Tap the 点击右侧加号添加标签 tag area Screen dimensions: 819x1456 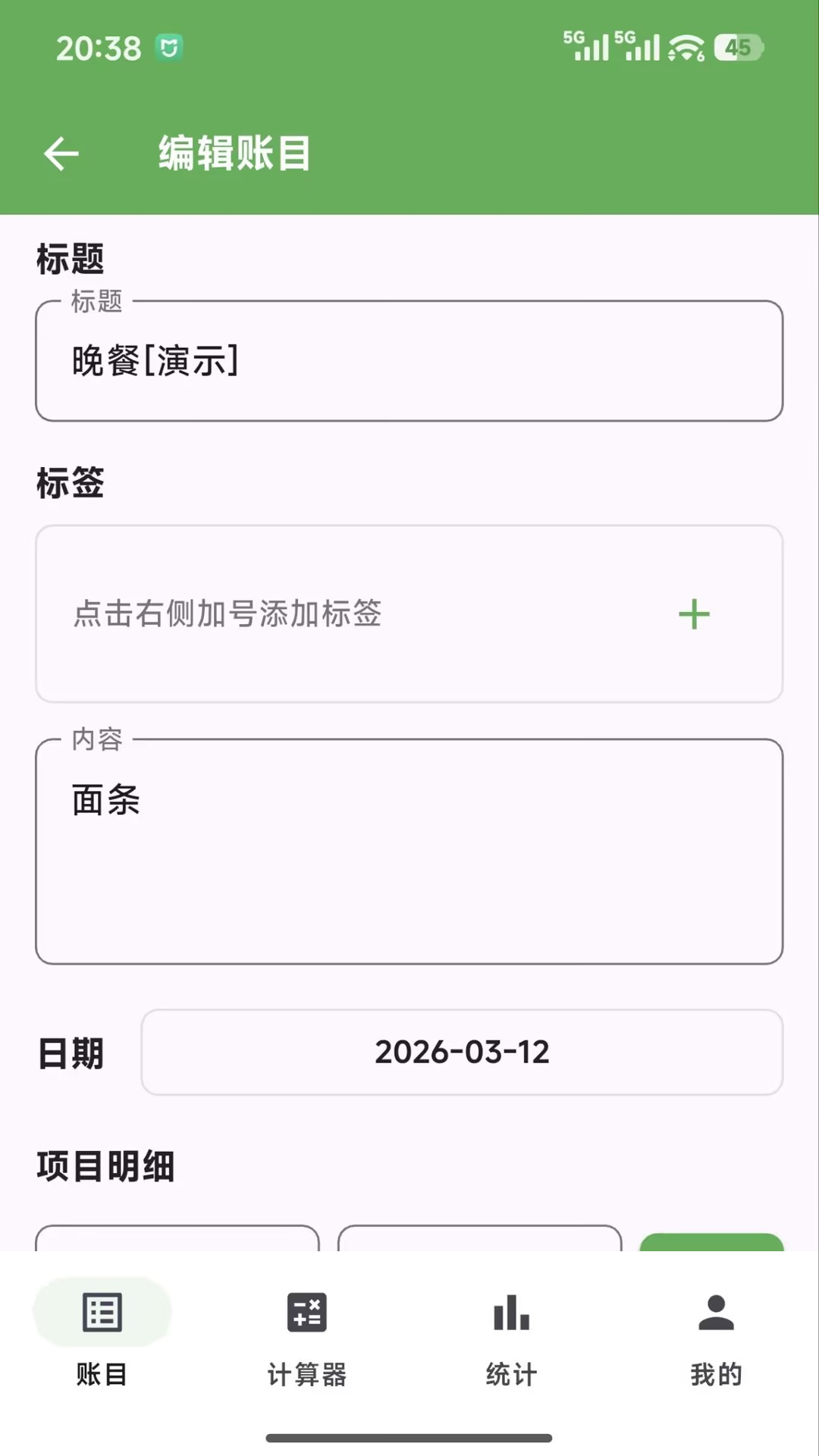(x=303, y=614)
